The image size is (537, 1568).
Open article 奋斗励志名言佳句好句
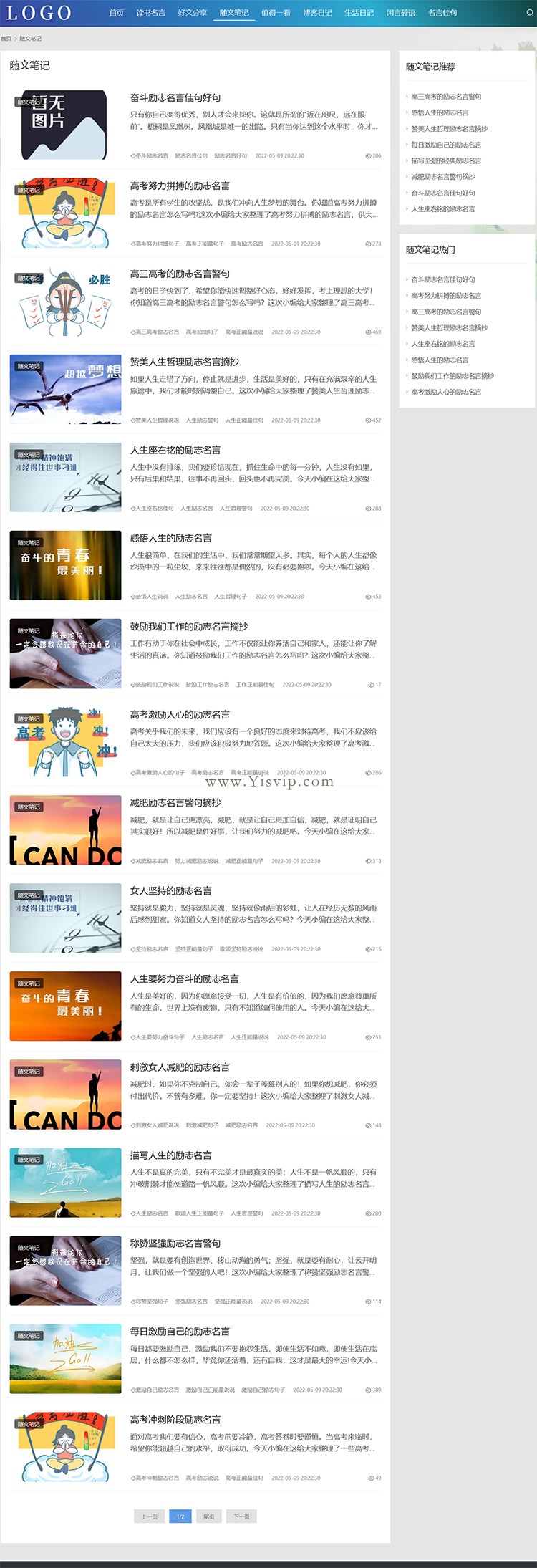pos(175,97)
